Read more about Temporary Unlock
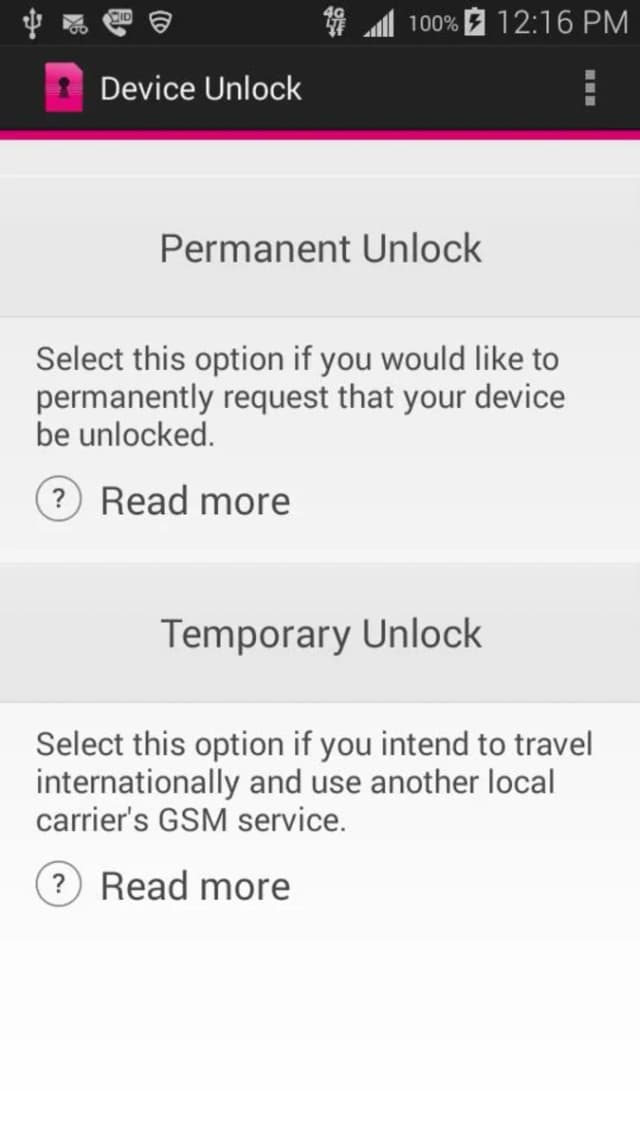 tap(163, 885)
